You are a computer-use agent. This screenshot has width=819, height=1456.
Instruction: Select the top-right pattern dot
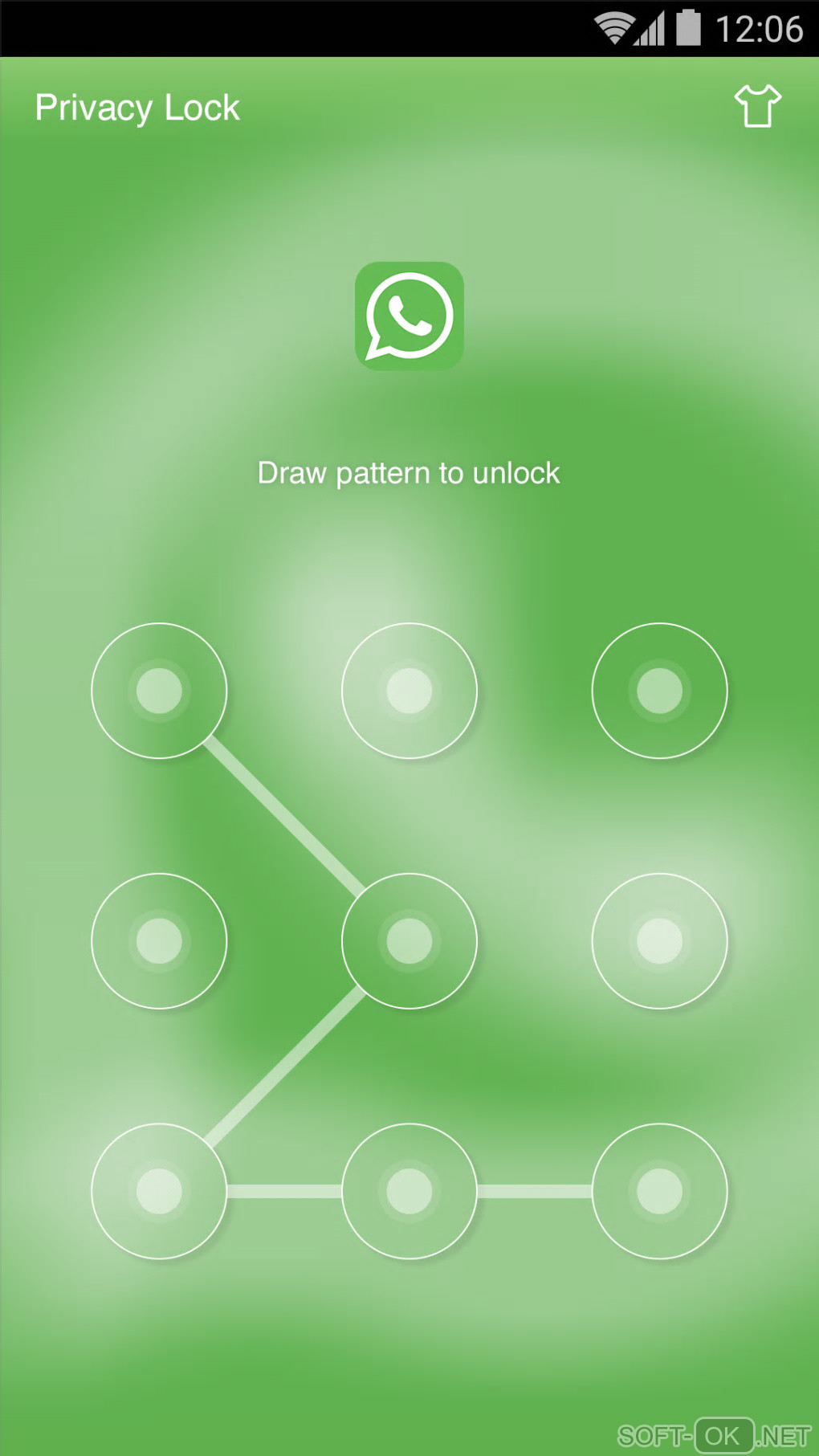[659, 691]
